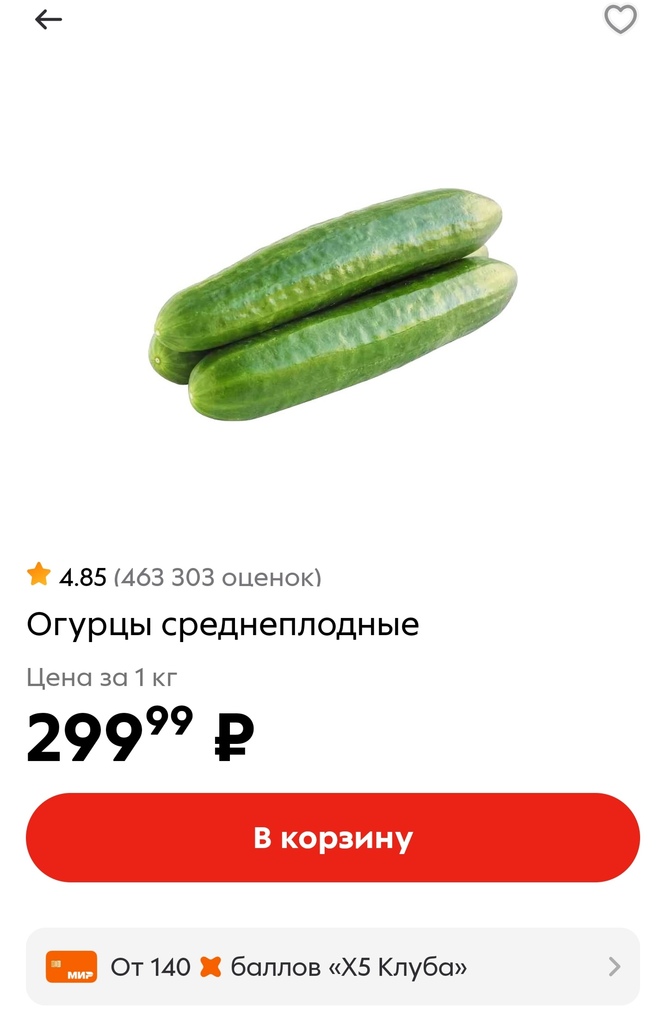Go back using the arrow icon

[x=48, y=20]
